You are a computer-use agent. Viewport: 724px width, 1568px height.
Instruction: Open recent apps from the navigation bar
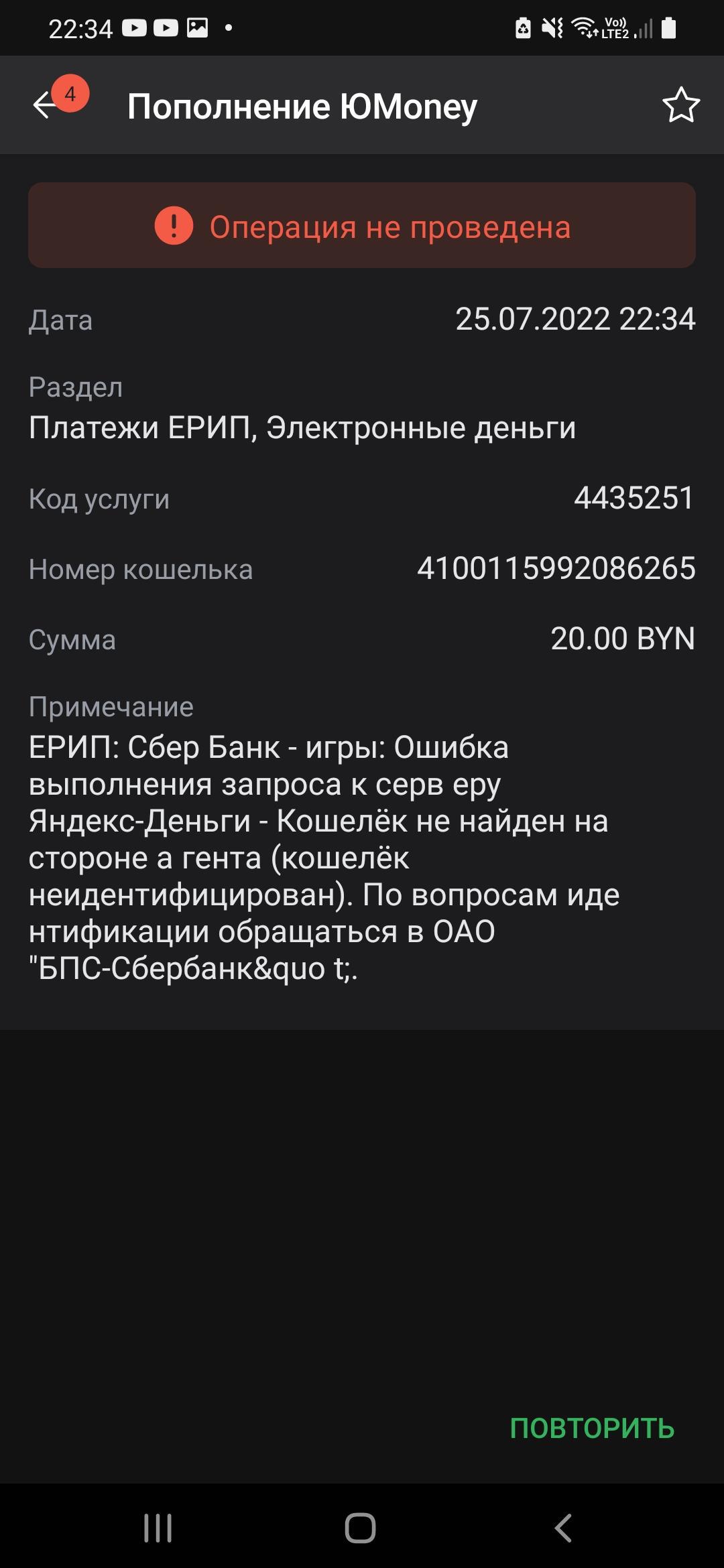click(x=158, y=1528)
